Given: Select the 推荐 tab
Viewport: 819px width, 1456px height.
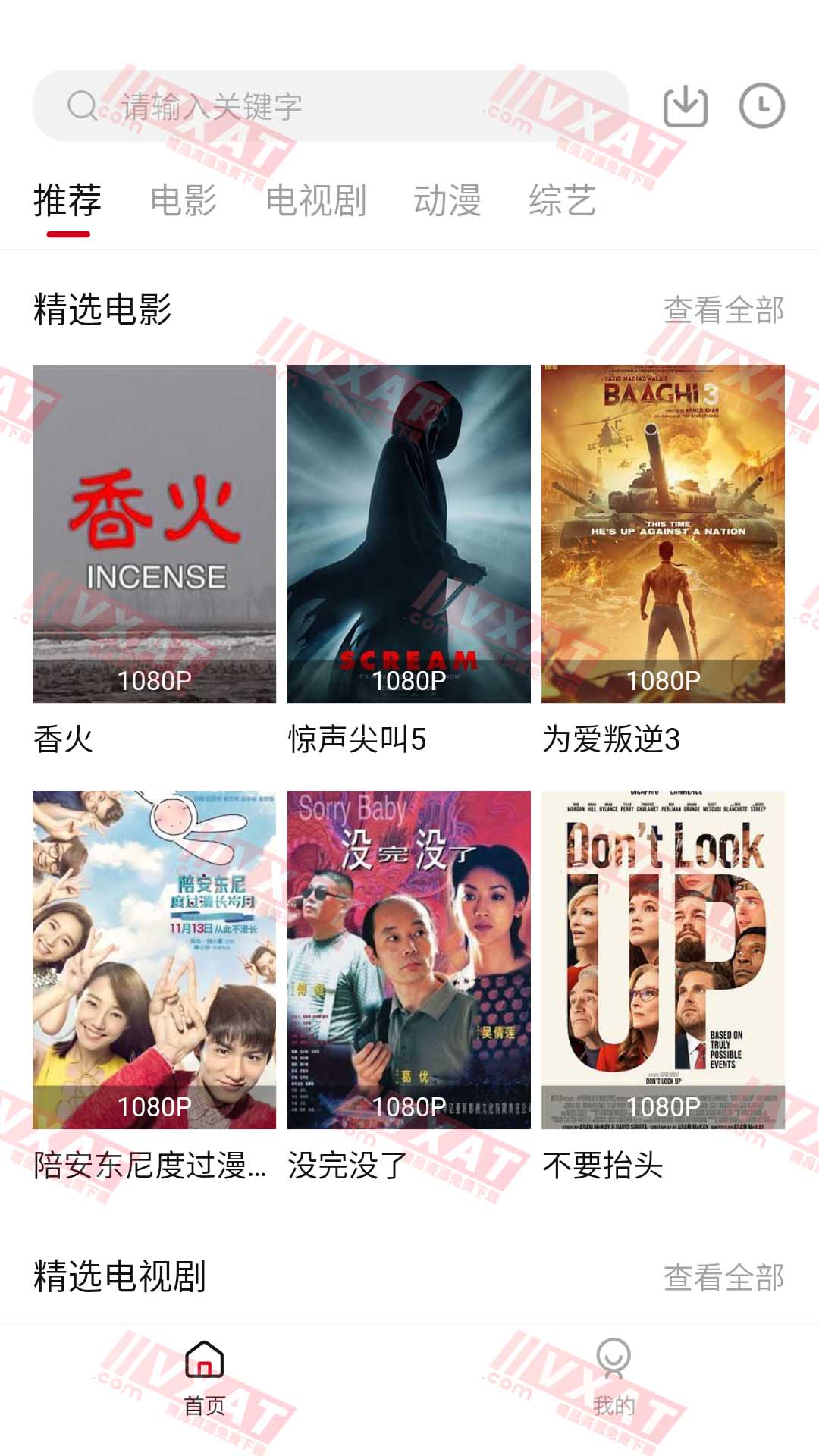Looking at the screenshot, I should tap(67, 199).
